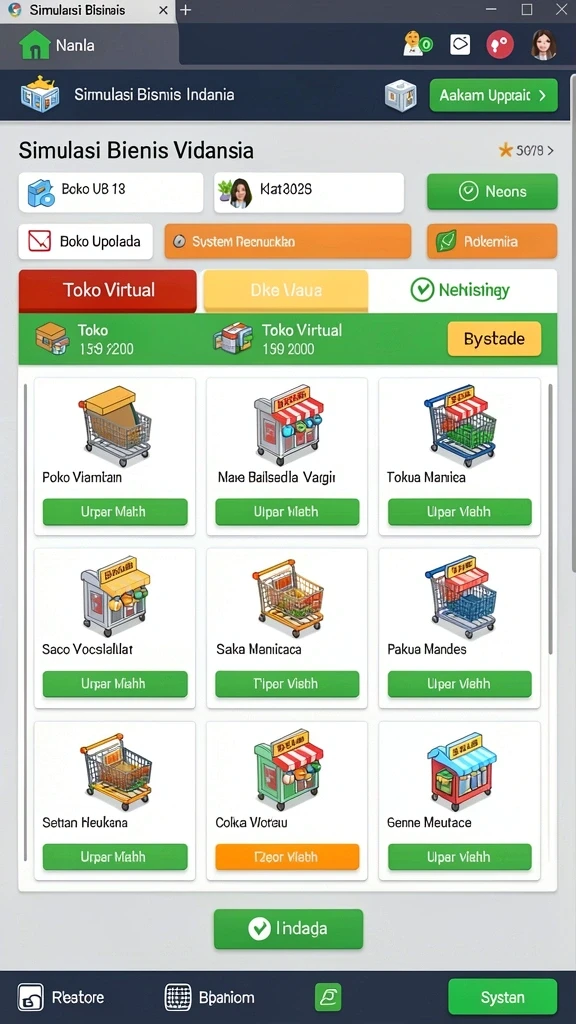The height and width of the screenshot is (1024, 576).
Task: Open the profile avatar in the top bar
Action: 543,45
